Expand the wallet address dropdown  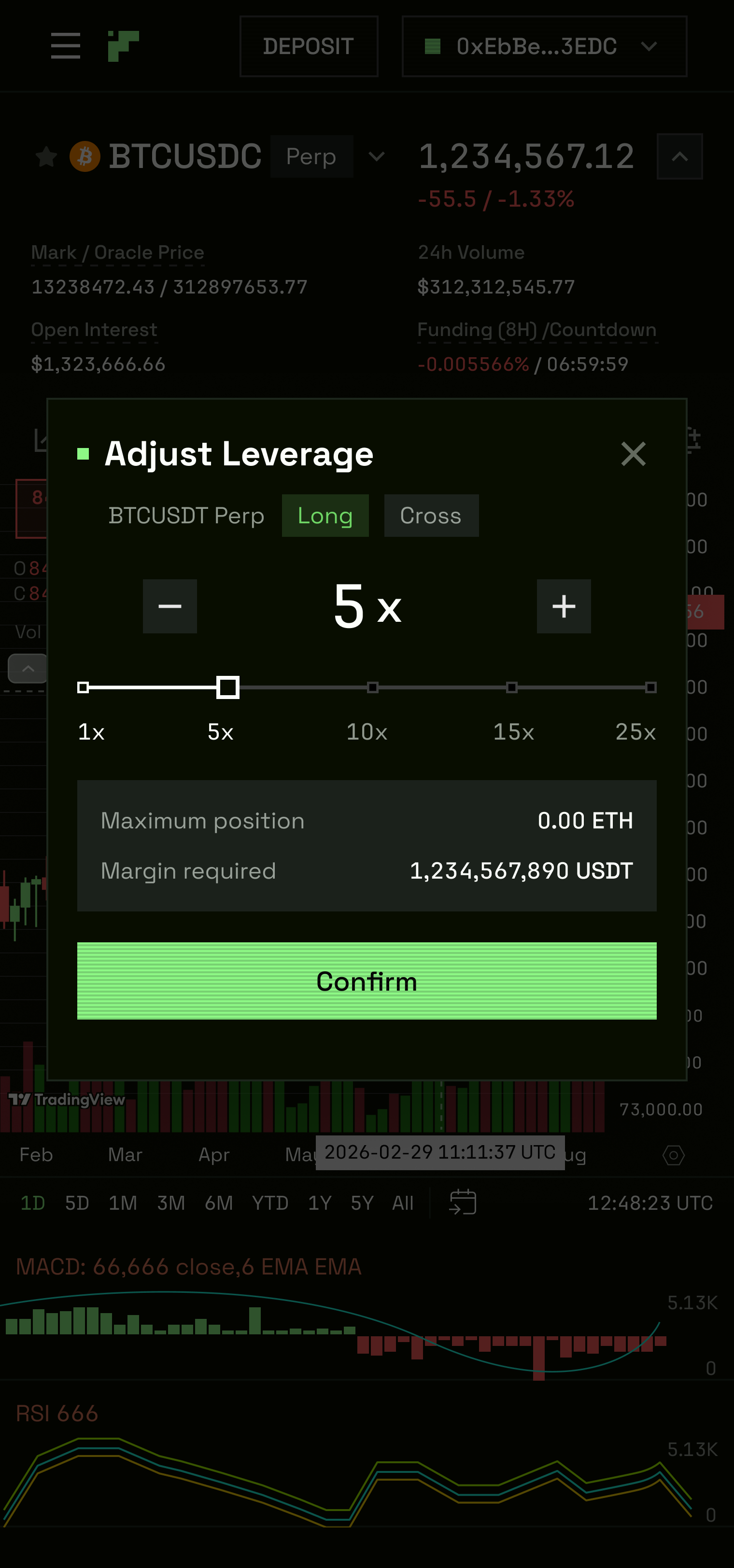(649, 46)
